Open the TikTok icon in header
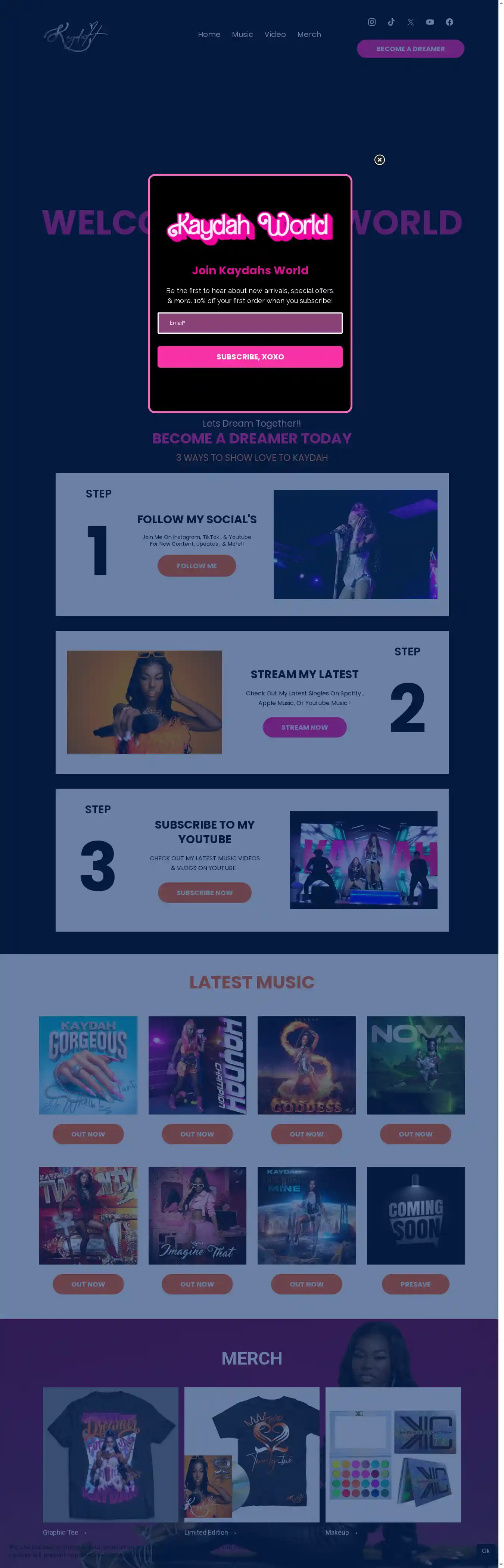Image resolution: width=504 pixels, height=1568 pixels. tap(391, 22)
